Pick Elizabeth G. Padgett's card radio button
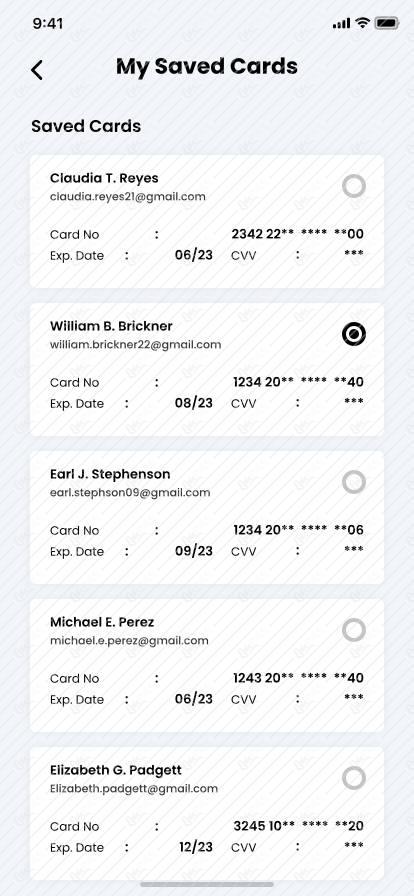The width and height of the screenshot is (414, 896). [x=354, y=778]
